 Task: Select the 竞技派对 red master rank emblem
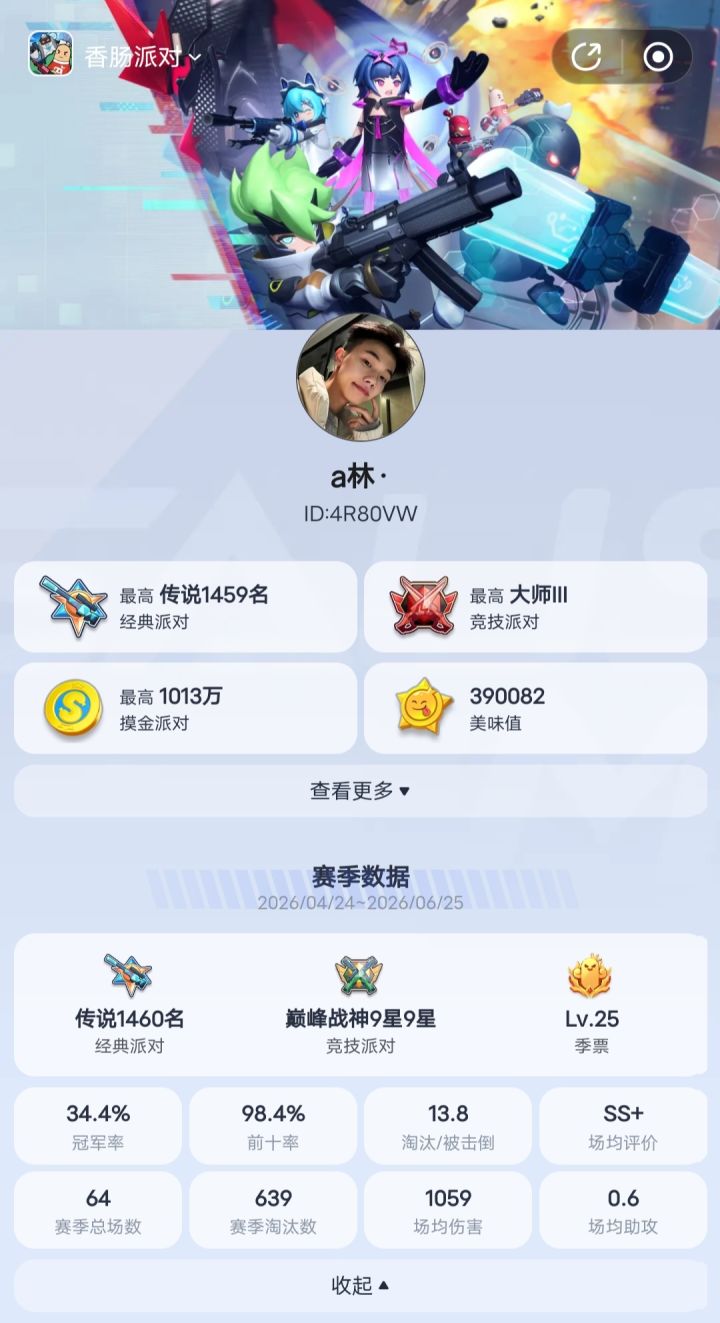pos(420,600)
